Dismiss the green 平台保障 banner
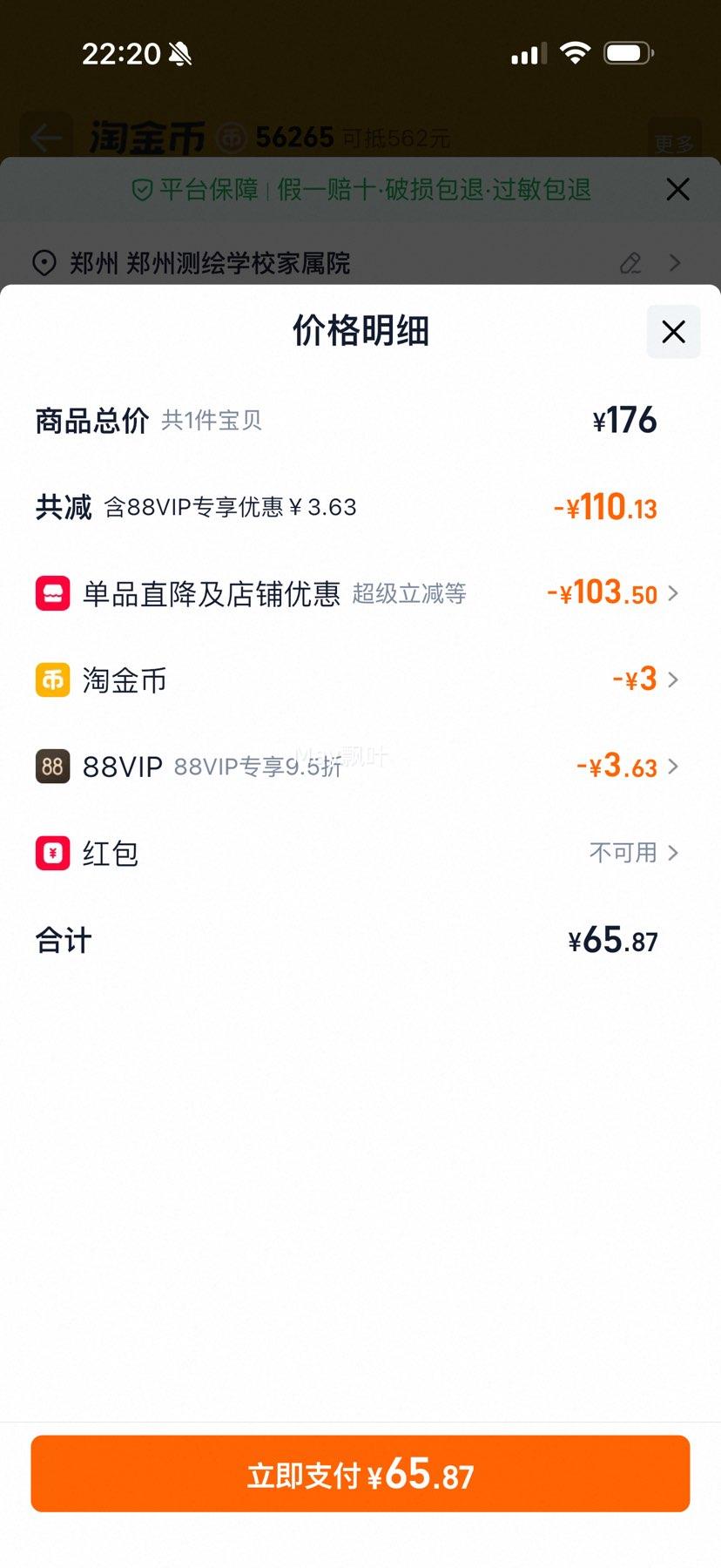This screenshot has width=721, height=1568. (677, 189)
